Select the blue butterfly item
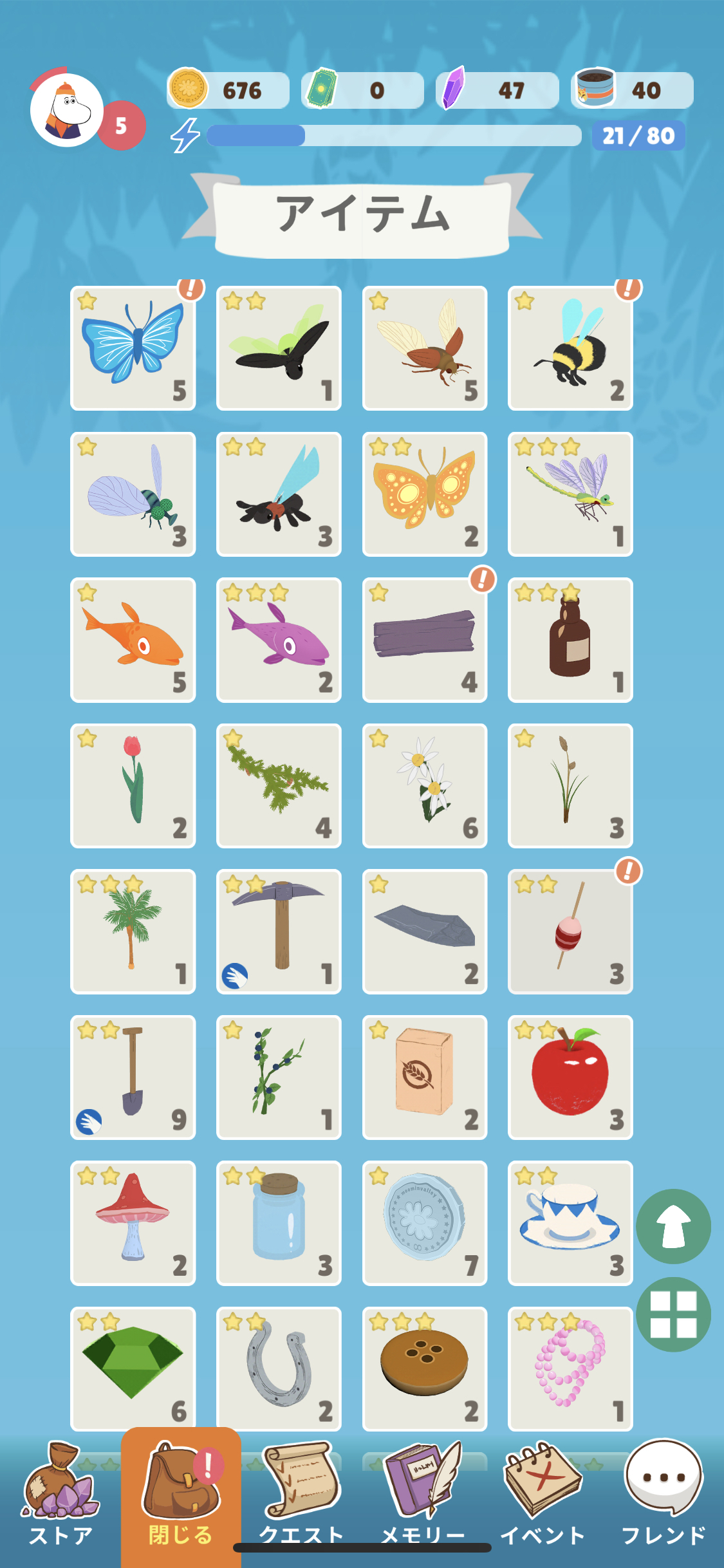This screenshot has height=1568, width=724. tap(133, 348)
